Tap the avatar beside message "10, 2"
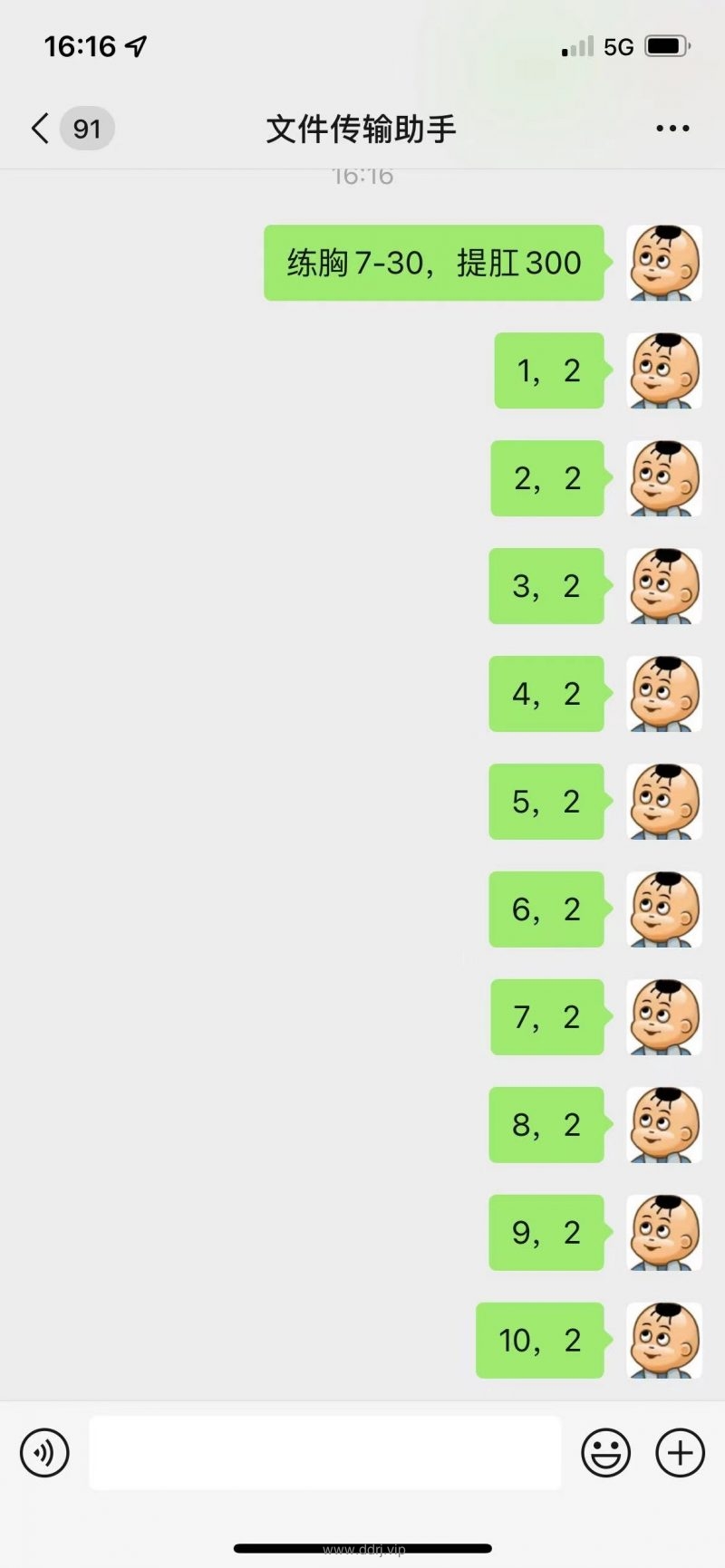Viewport: 725px width, 1568px height. (664, 1341)
